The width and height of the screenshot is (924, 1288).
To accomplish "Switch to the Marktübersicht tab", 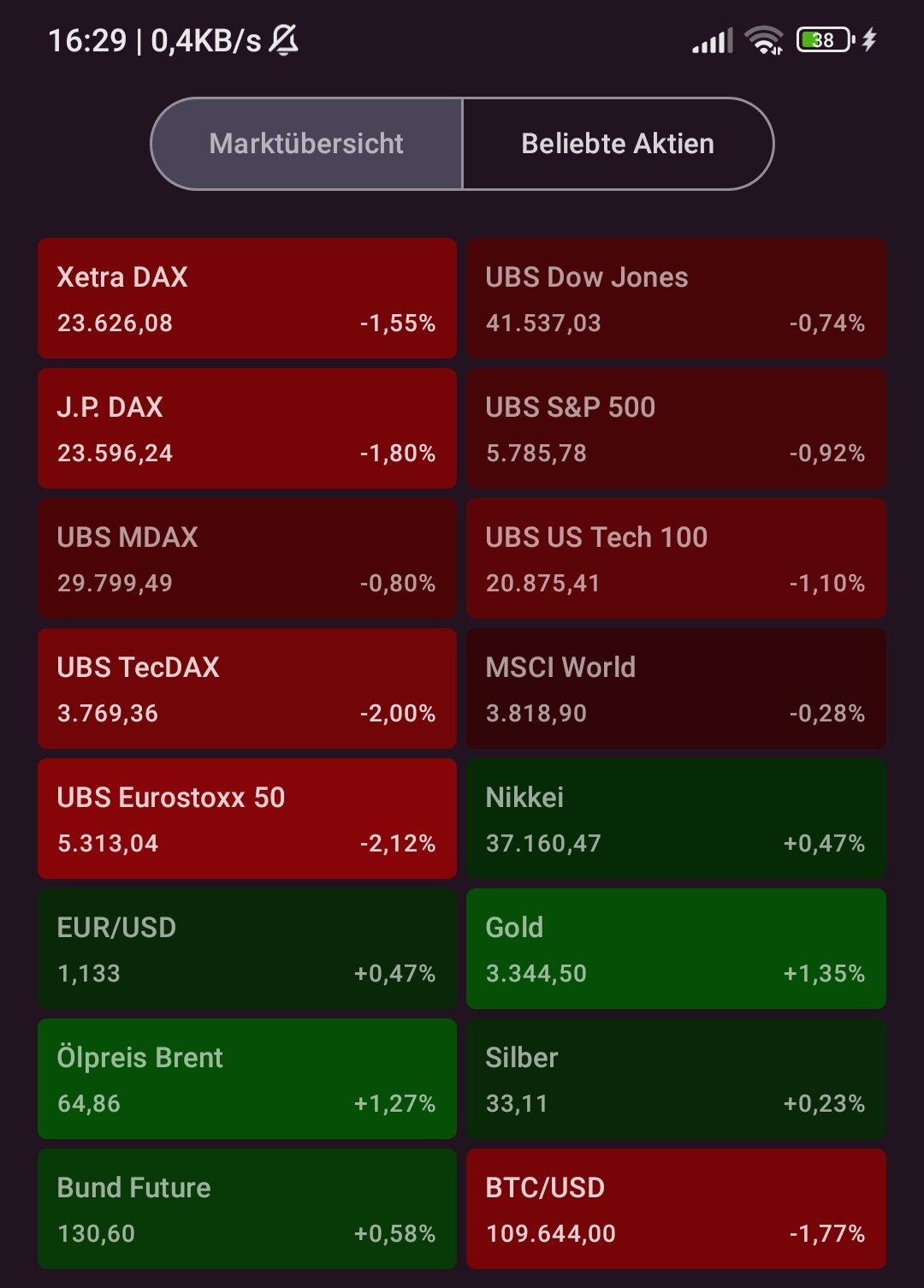I will click(x=306, y=144).
